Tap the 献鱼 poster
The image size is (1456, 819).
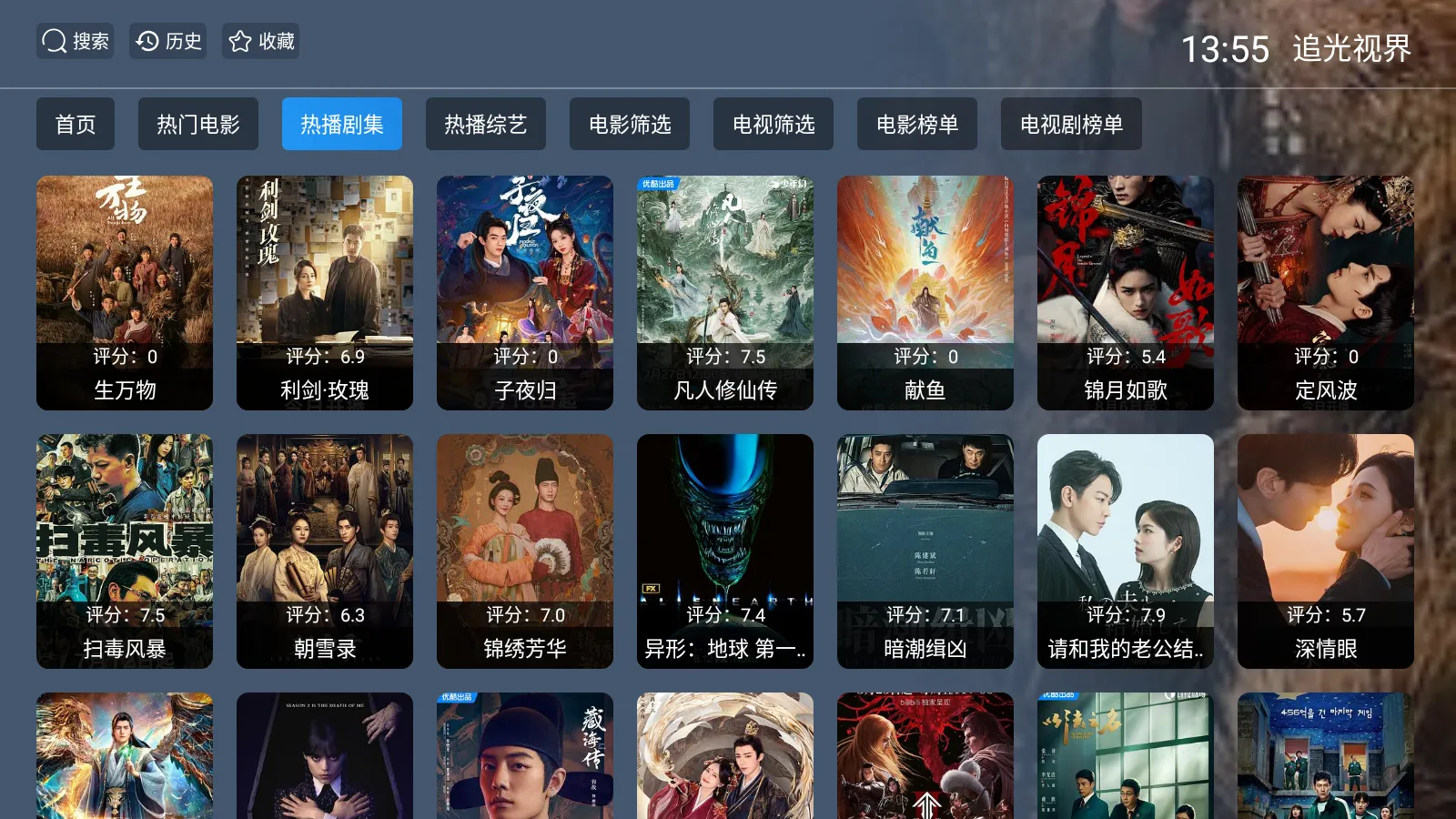[925, 292]
